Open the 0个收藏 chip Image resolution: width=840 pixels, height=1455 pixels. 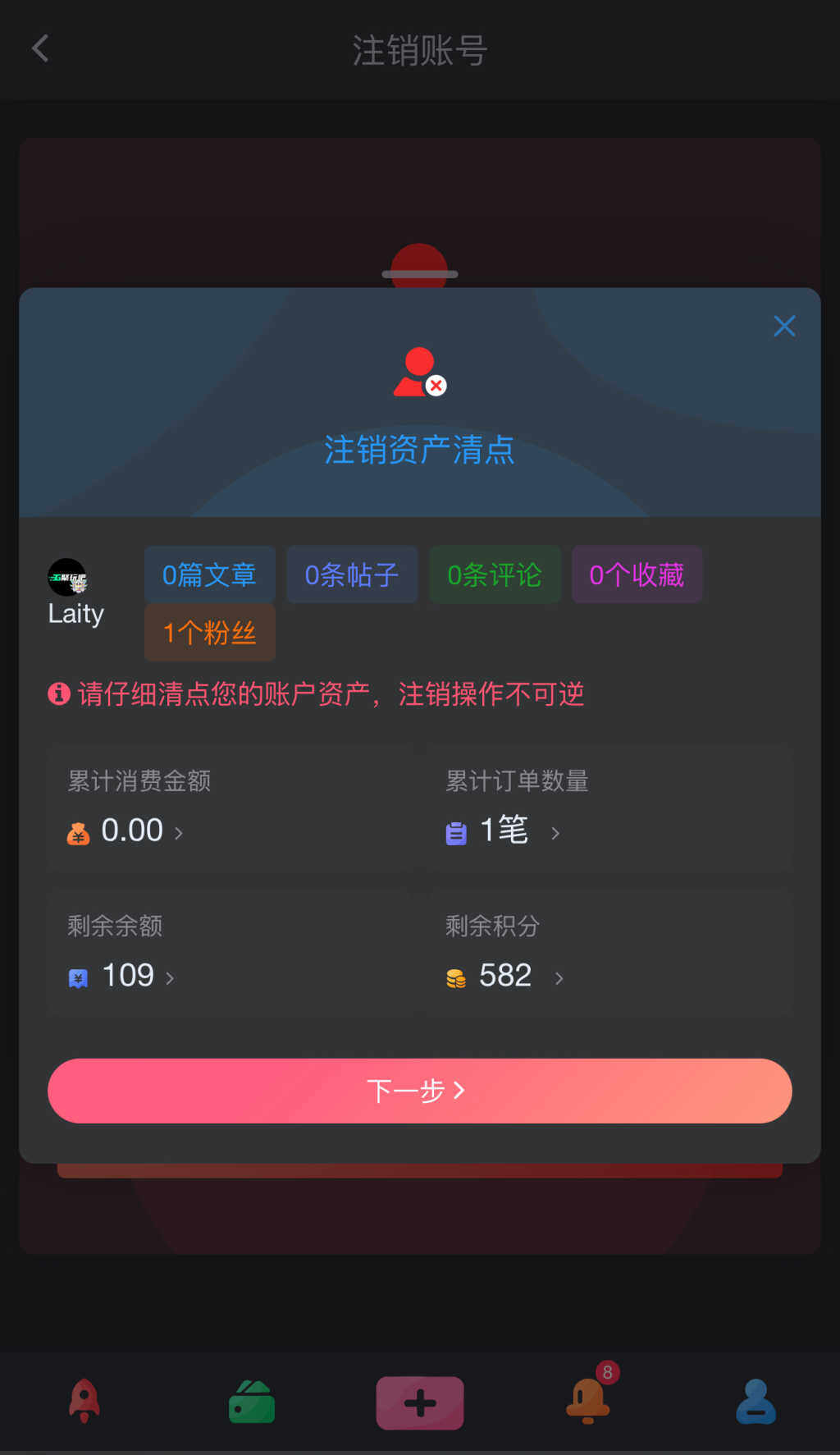(x=637, y=574)
